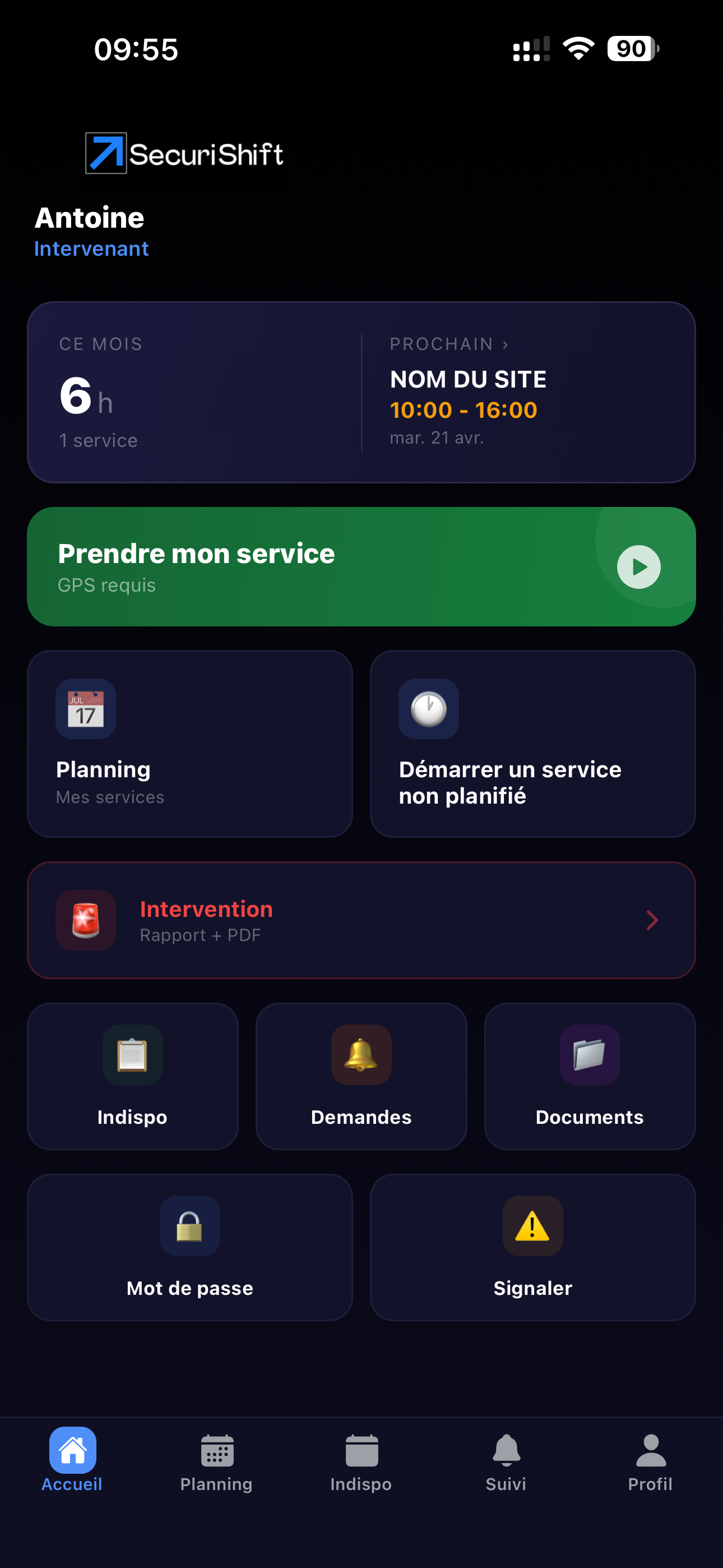Open the Planning calendar icon
The height and width of the screenshot is (1568, 723).
pos(85,708)
